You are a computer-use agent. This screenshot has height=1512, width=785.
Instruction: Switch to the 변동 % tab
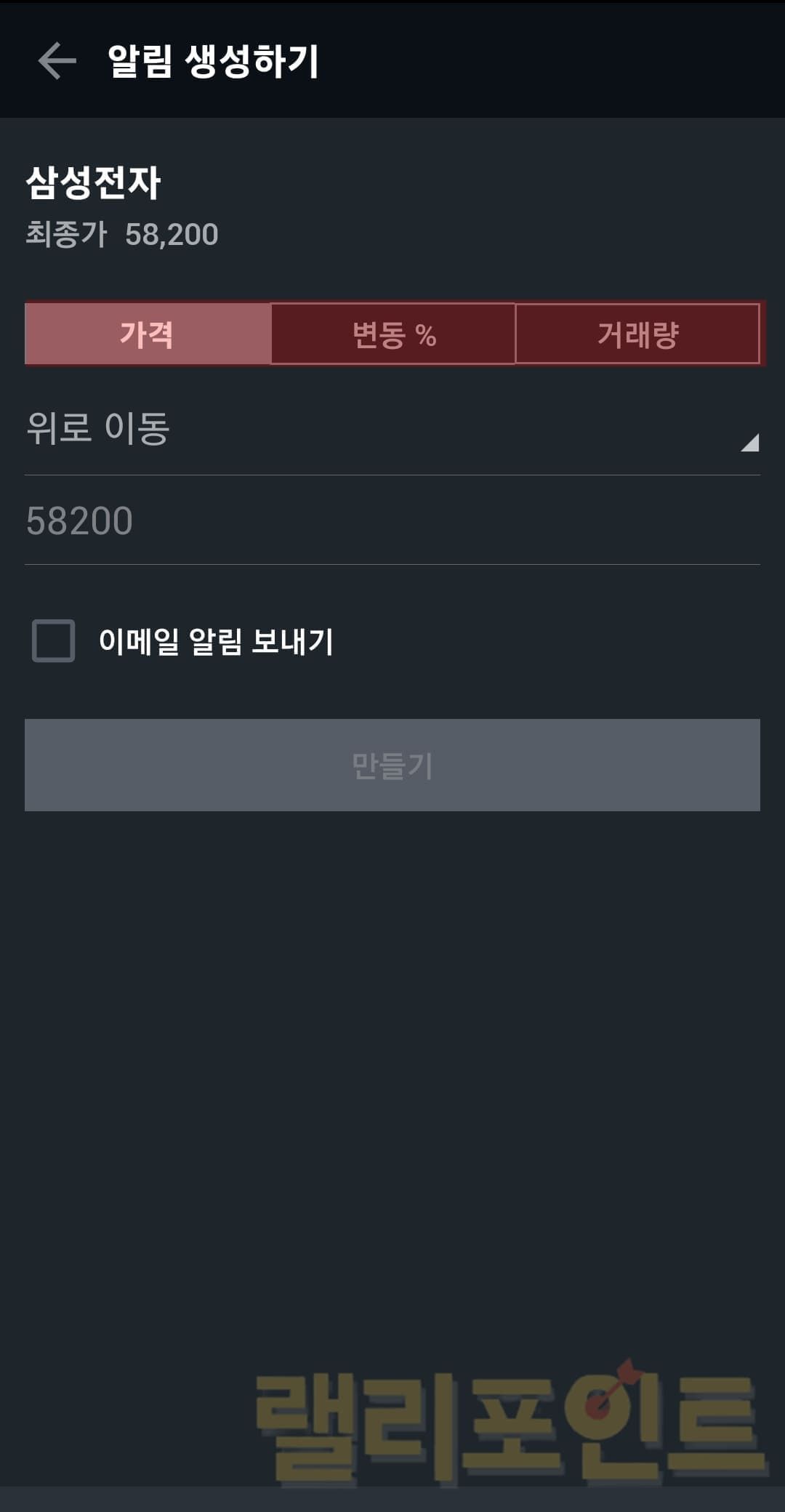point(393,334)
